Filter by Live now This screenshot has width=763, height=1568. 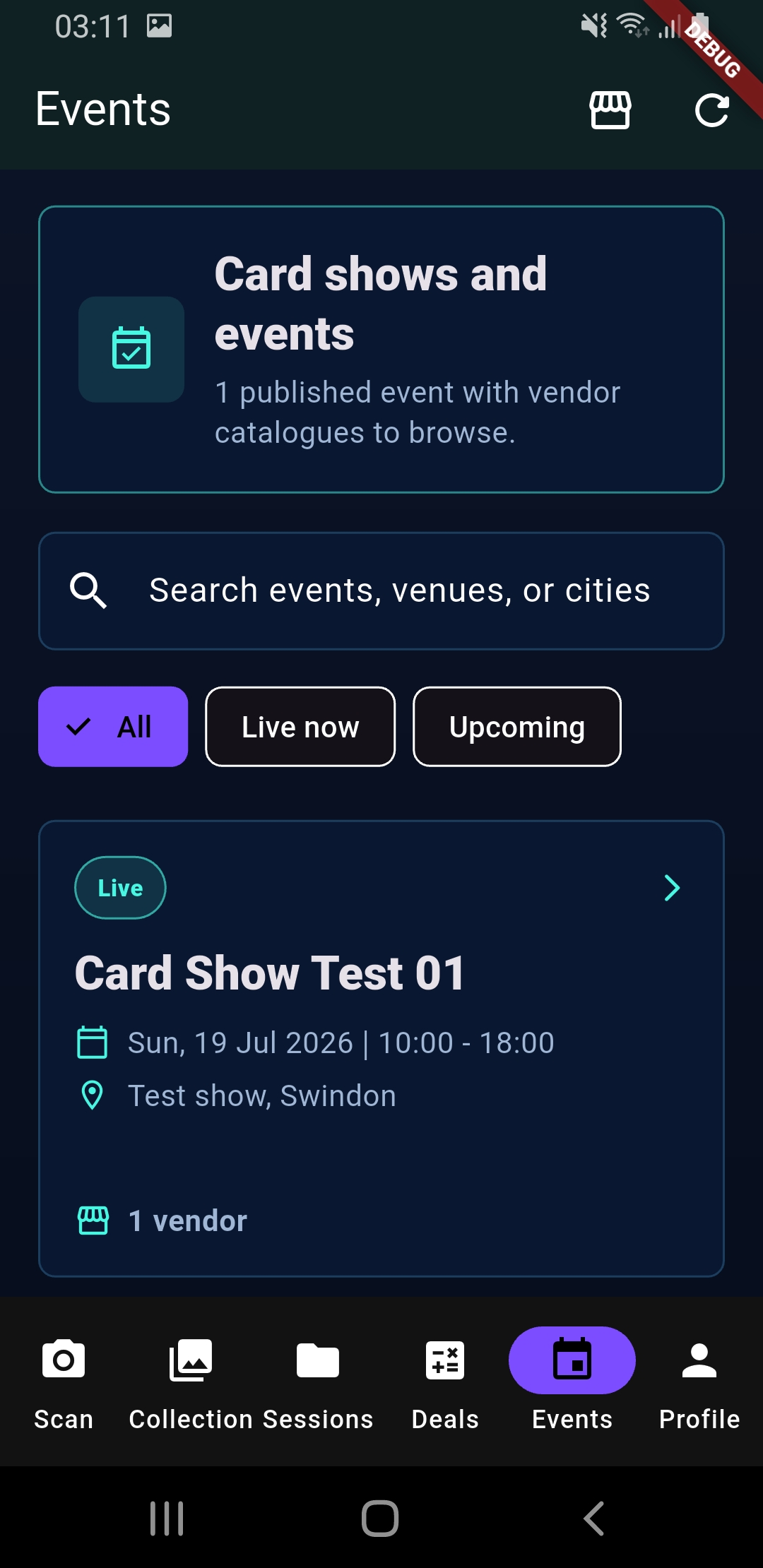coord(300,726)
